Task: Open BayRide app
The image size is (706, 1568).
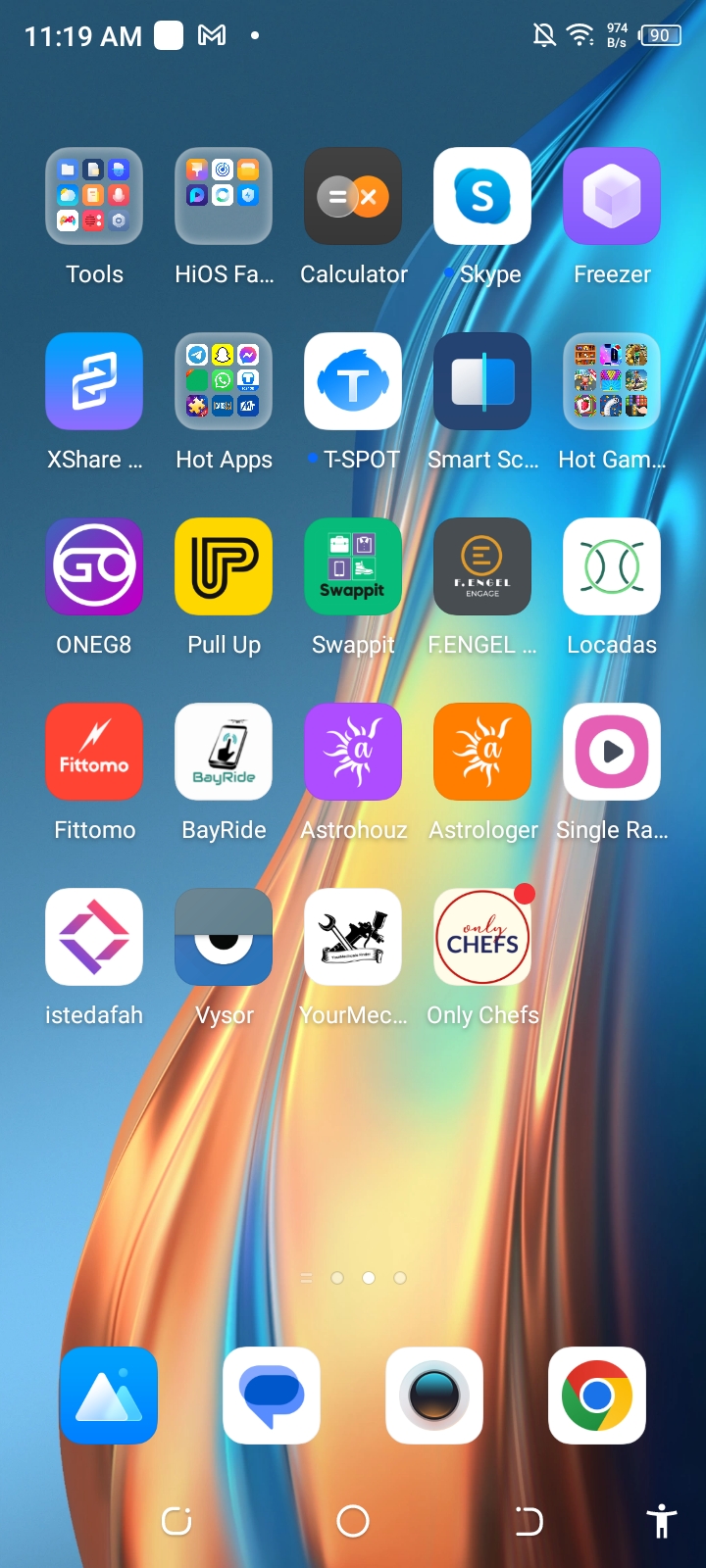Action: pos(224,752)
